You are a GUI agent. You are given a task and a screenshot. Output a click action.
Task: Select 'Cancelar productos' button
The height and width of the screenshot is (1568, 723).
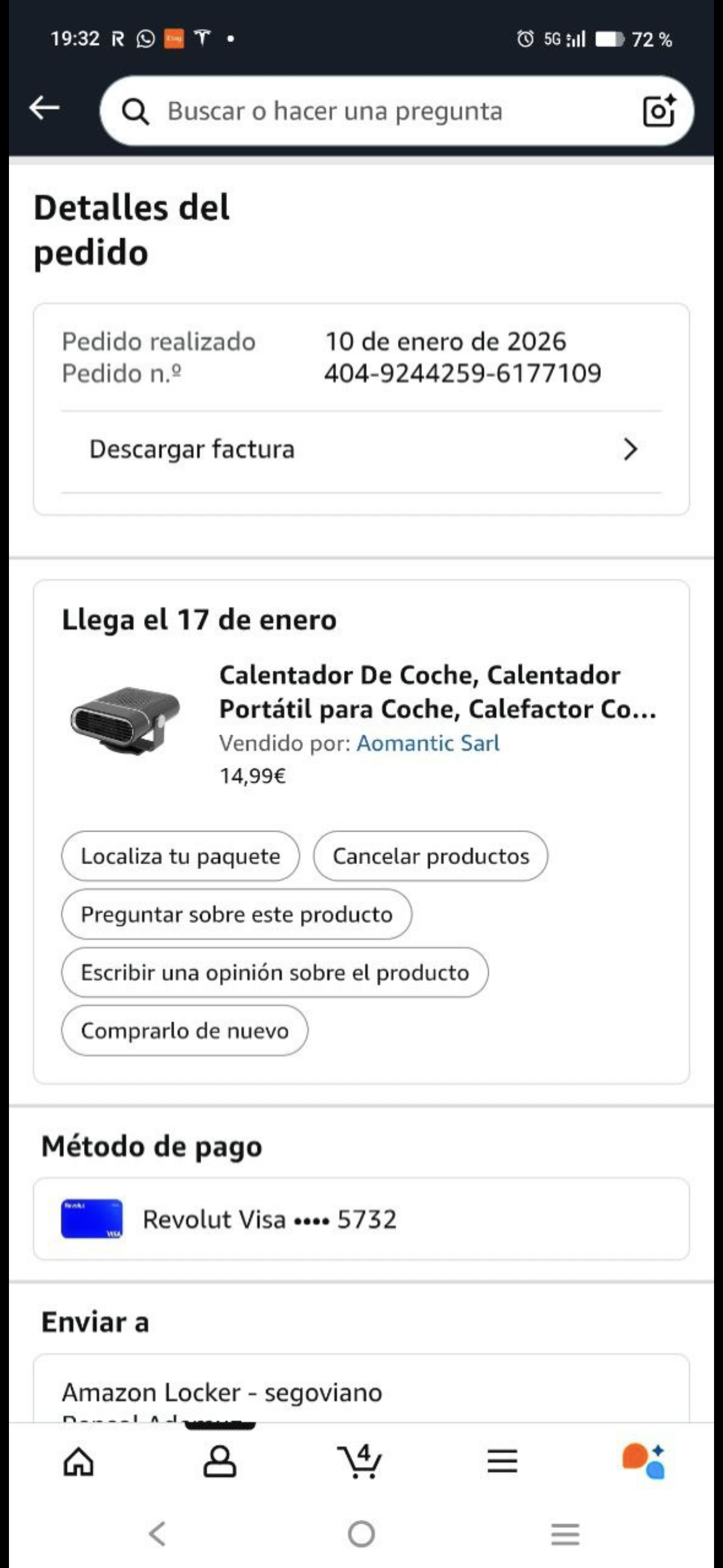point(430,856)
